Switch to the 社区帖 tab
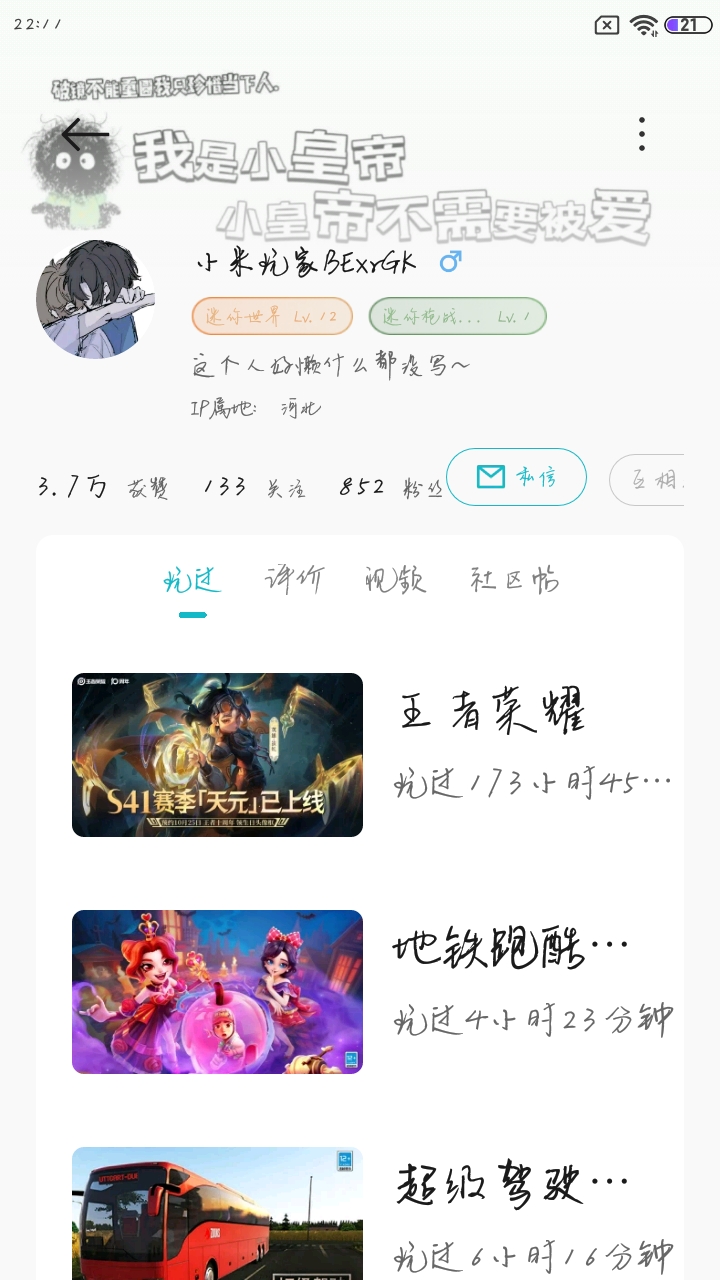Image resolution: width=720 pixels, height=1280 pixels. tap(514, 580)
